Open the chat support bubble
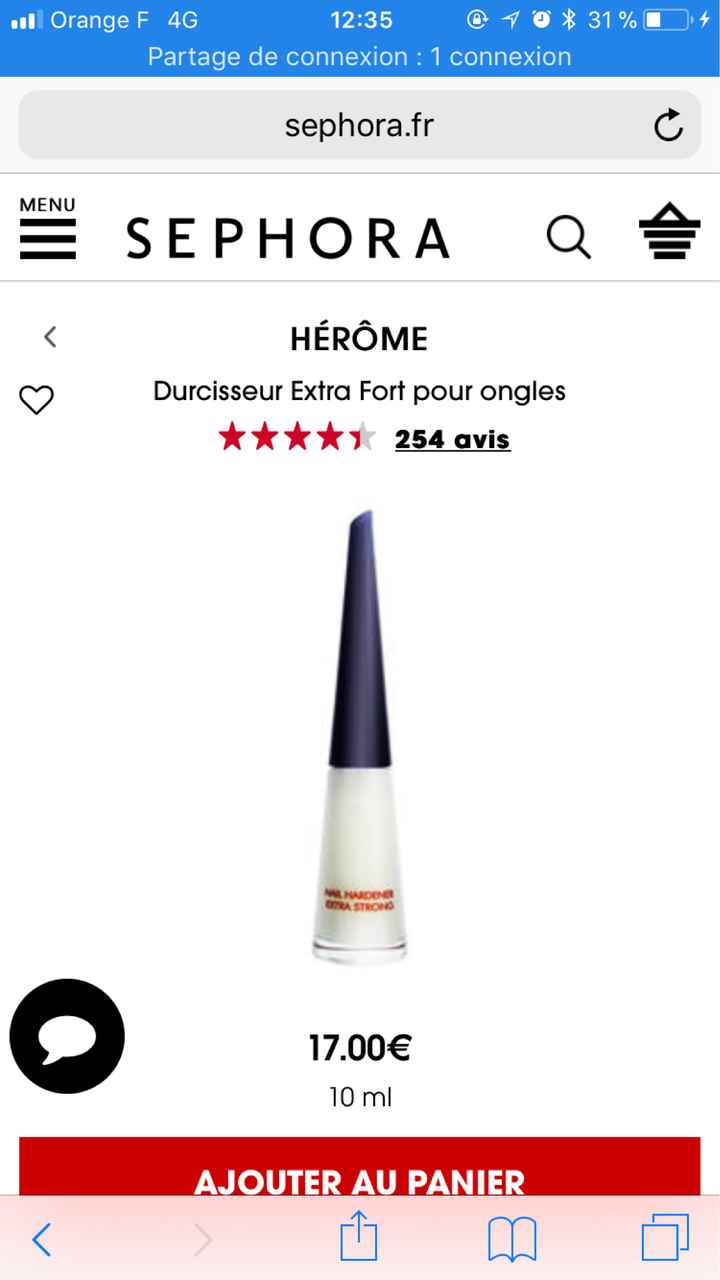Viewport: 720px width, 1280px height. [67, 1036]
